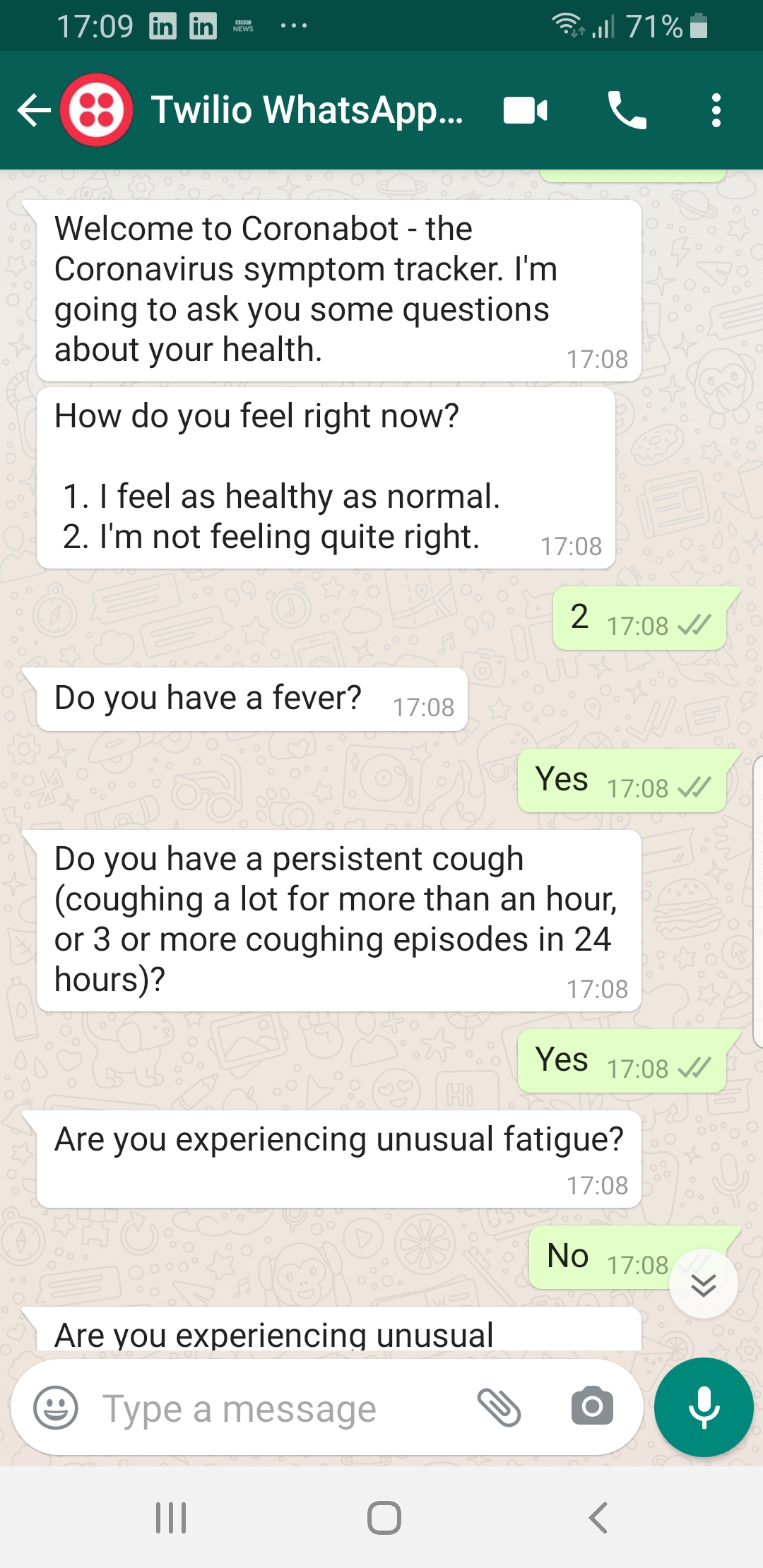
Task: Open recent apps from navigation bar
Action: (x=171, y=1517)
